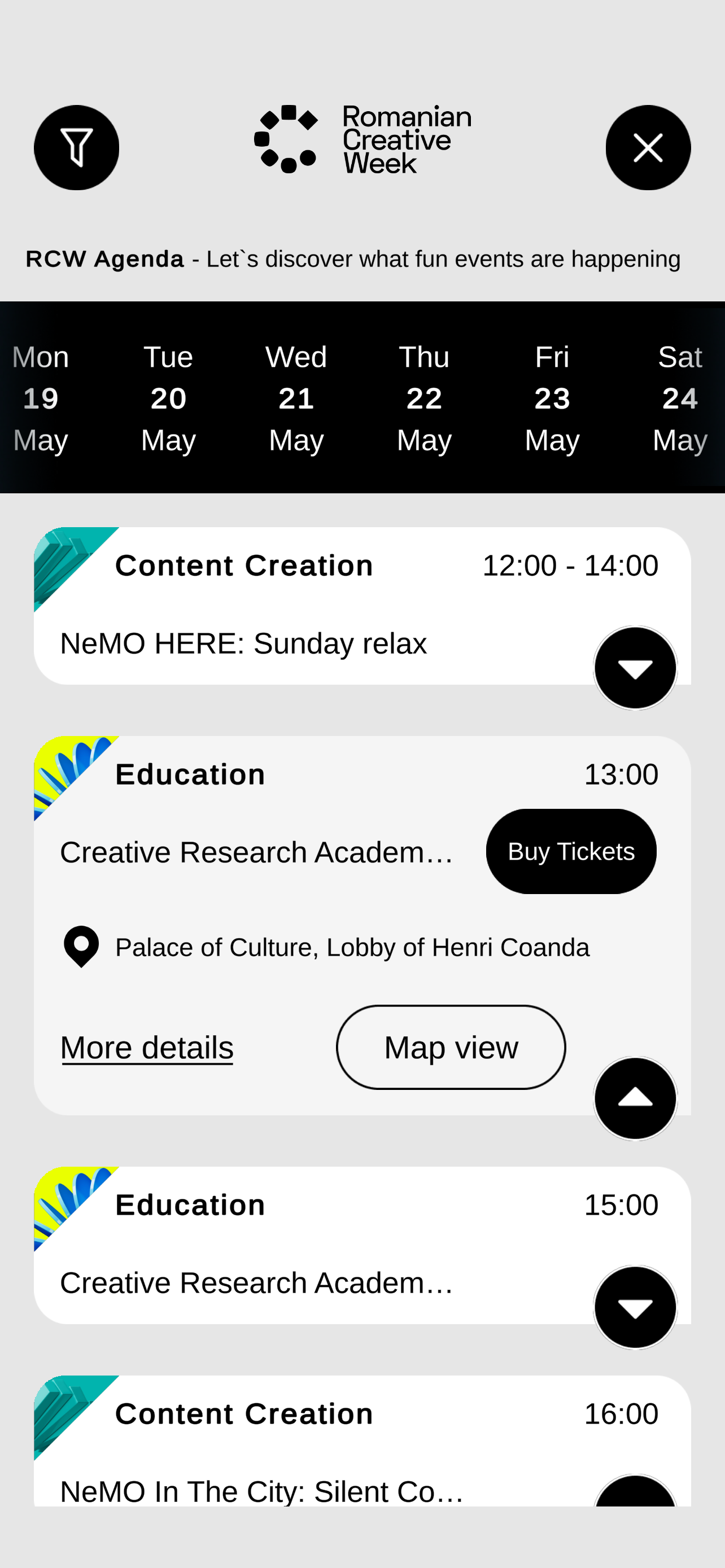Select Wed 21 May in the date bar
The width and height of the screenshot is (725, 1568).
coord(296,397)
